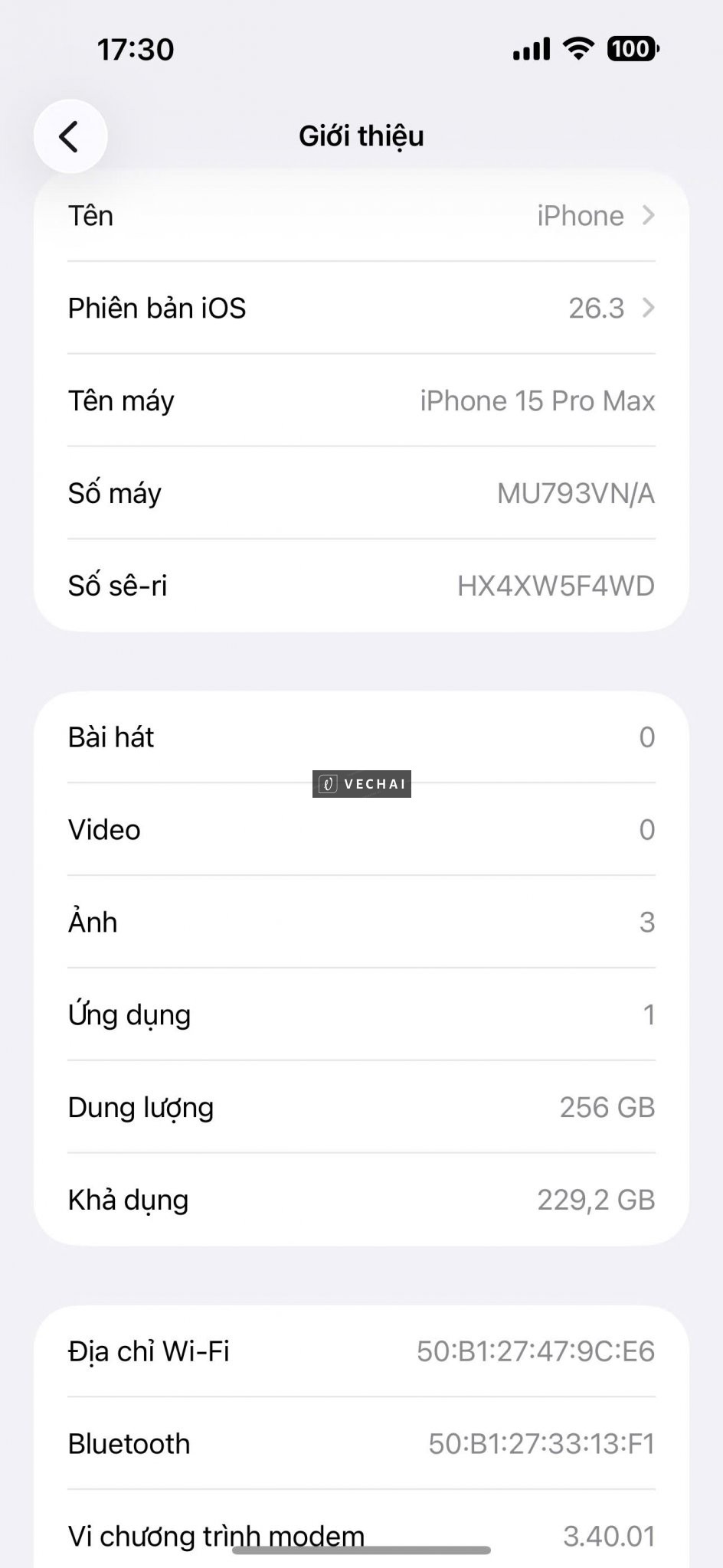Tap the Ảnh row showing 3

tap(361, 922)
